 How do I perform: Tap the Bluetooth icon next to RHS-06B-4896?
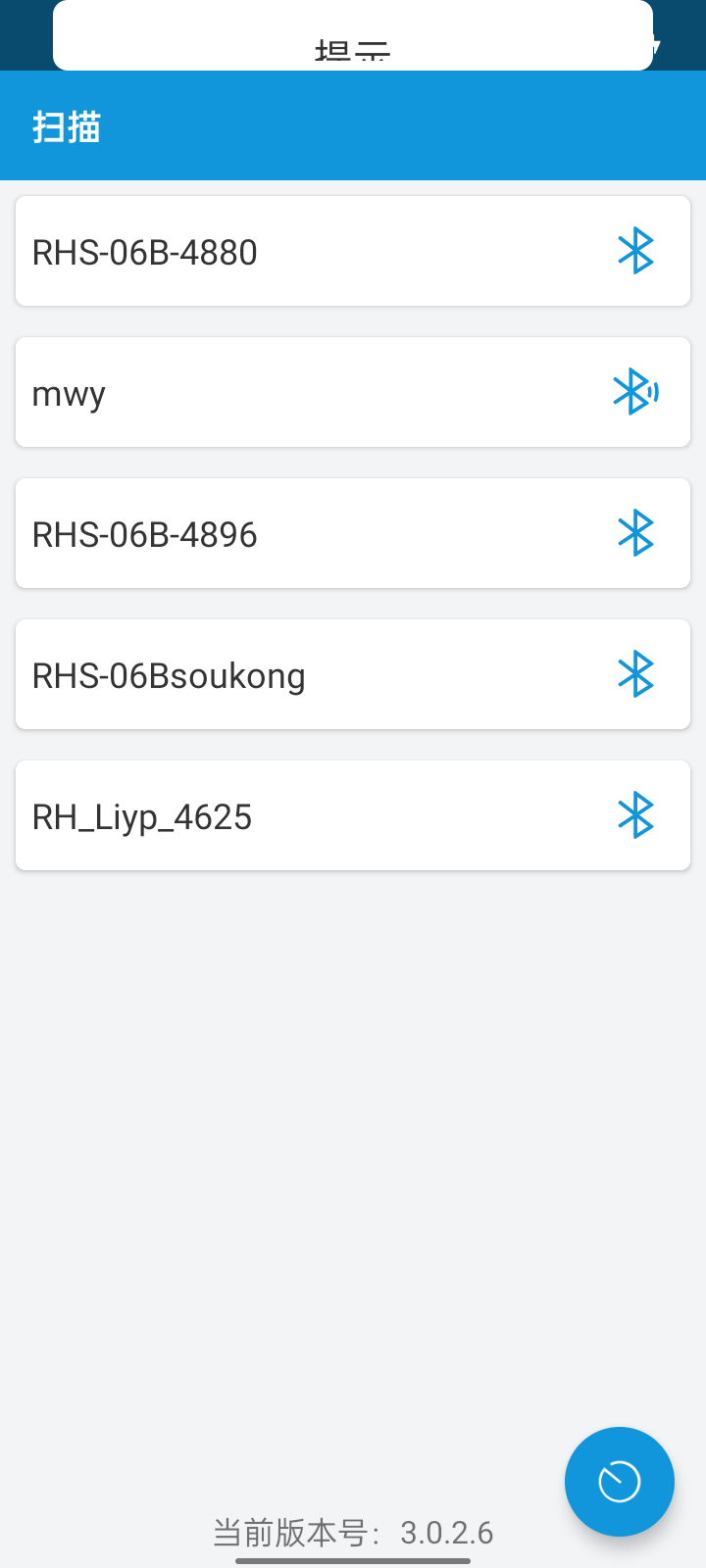tap(636, 532)
